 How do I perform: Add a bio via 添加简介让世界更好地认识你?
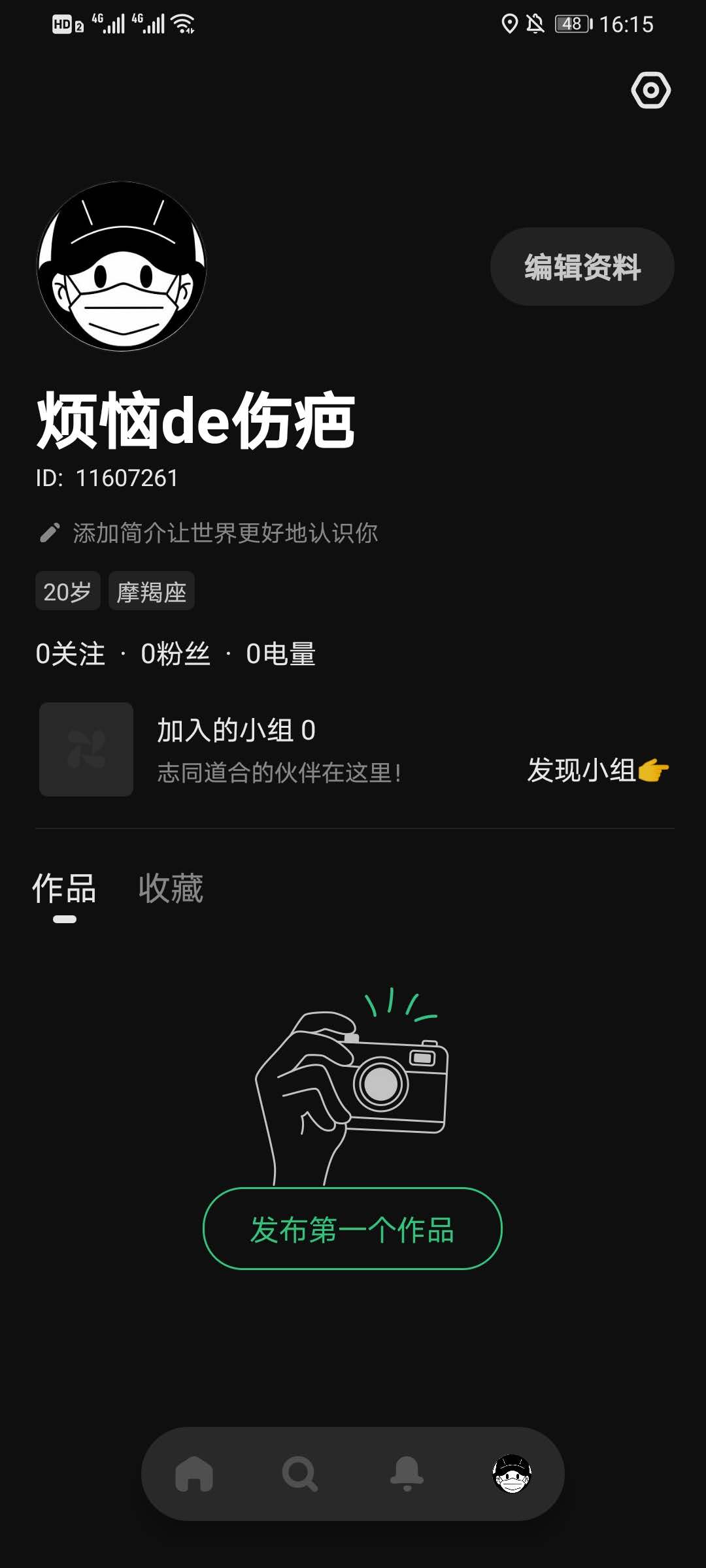224,533
